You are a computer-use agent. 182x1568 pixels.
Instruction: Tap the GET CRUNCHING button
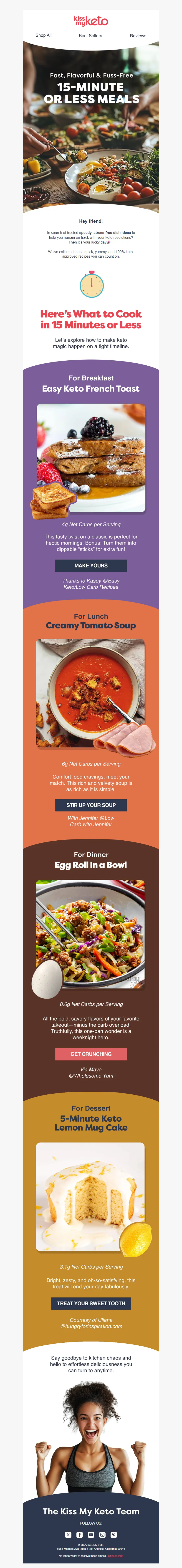tap(91, 1054)
